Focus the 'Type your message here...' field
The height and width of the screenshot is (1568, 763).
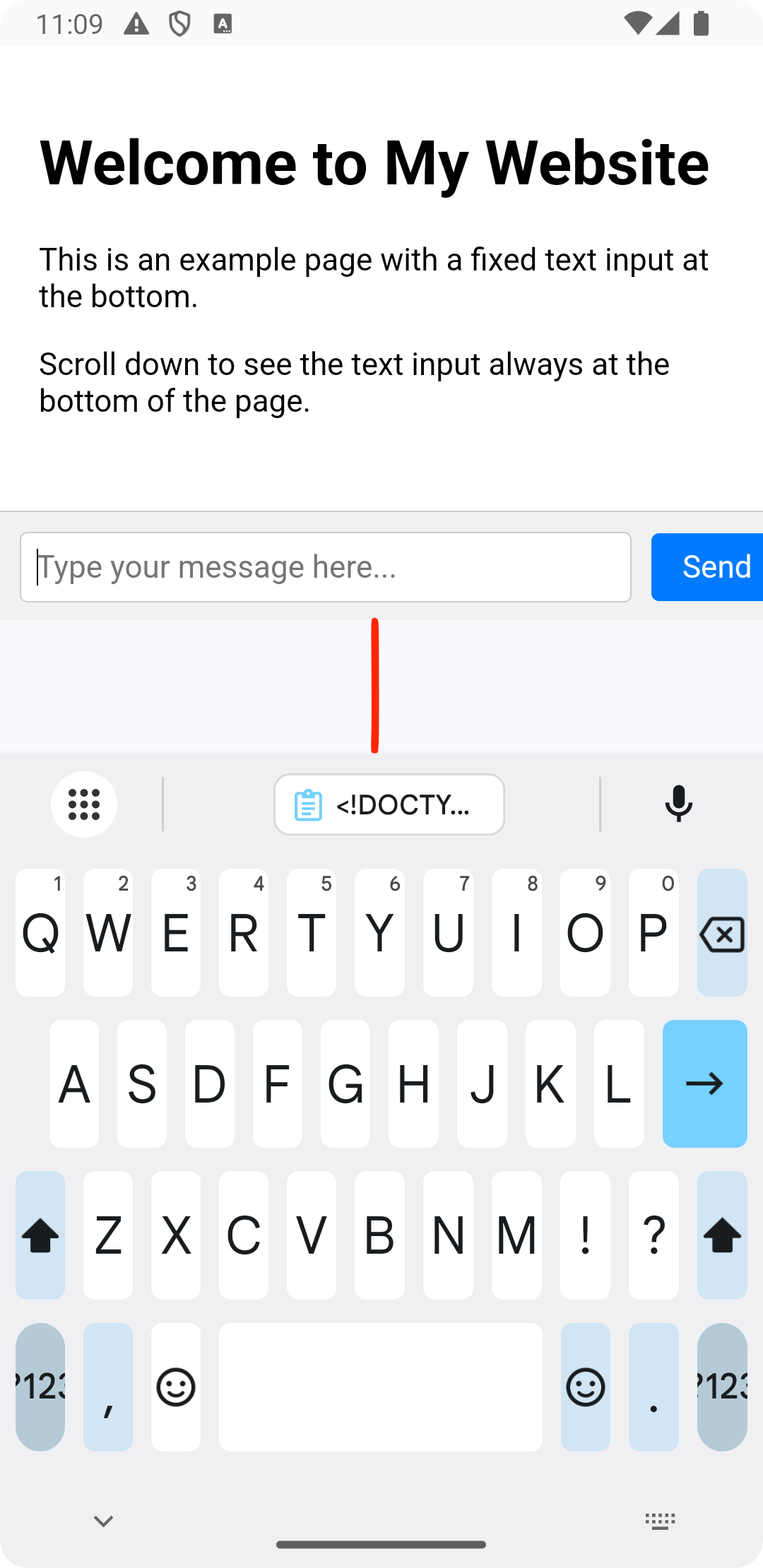tap(326, 567)
